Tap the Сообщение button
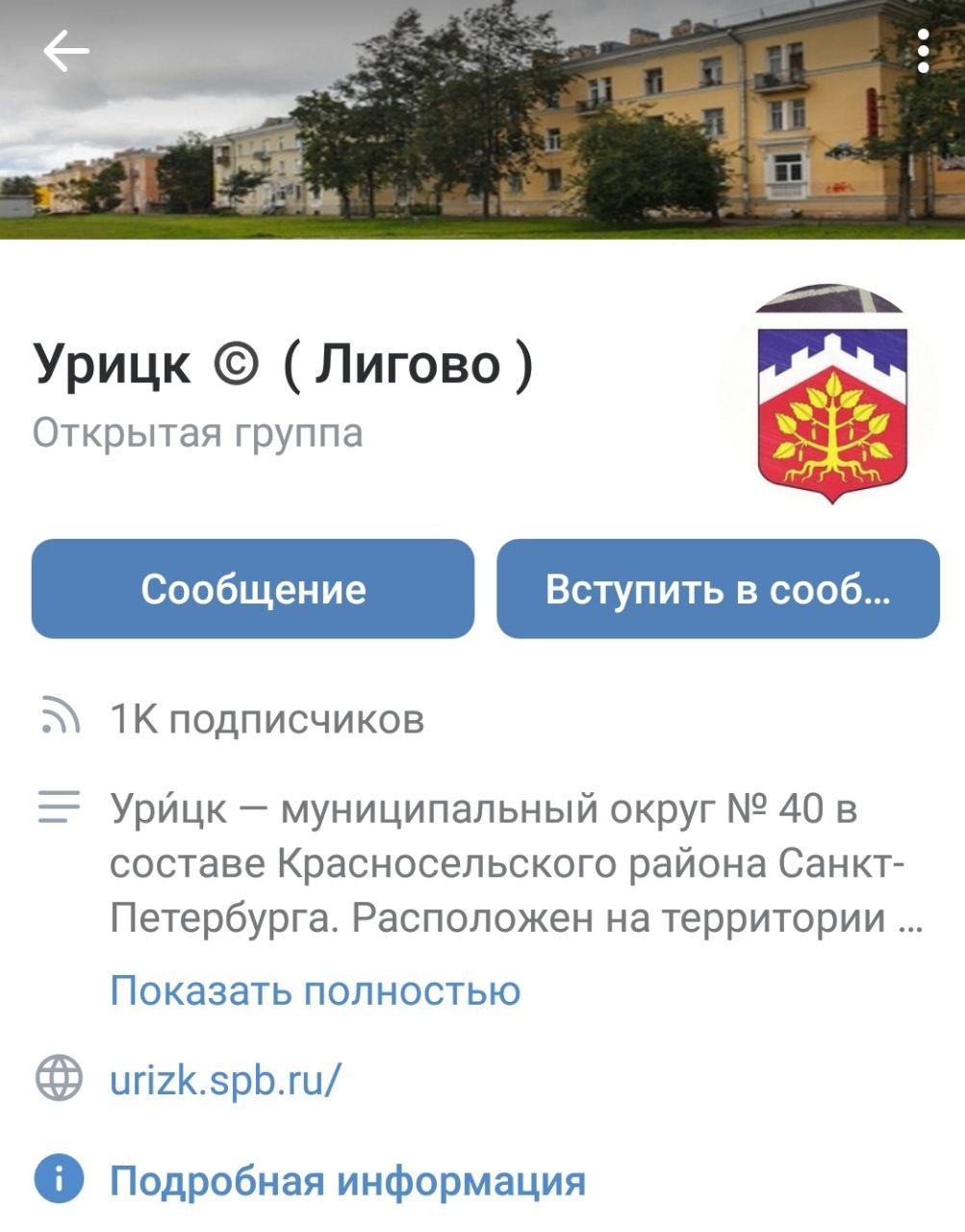 253,589
